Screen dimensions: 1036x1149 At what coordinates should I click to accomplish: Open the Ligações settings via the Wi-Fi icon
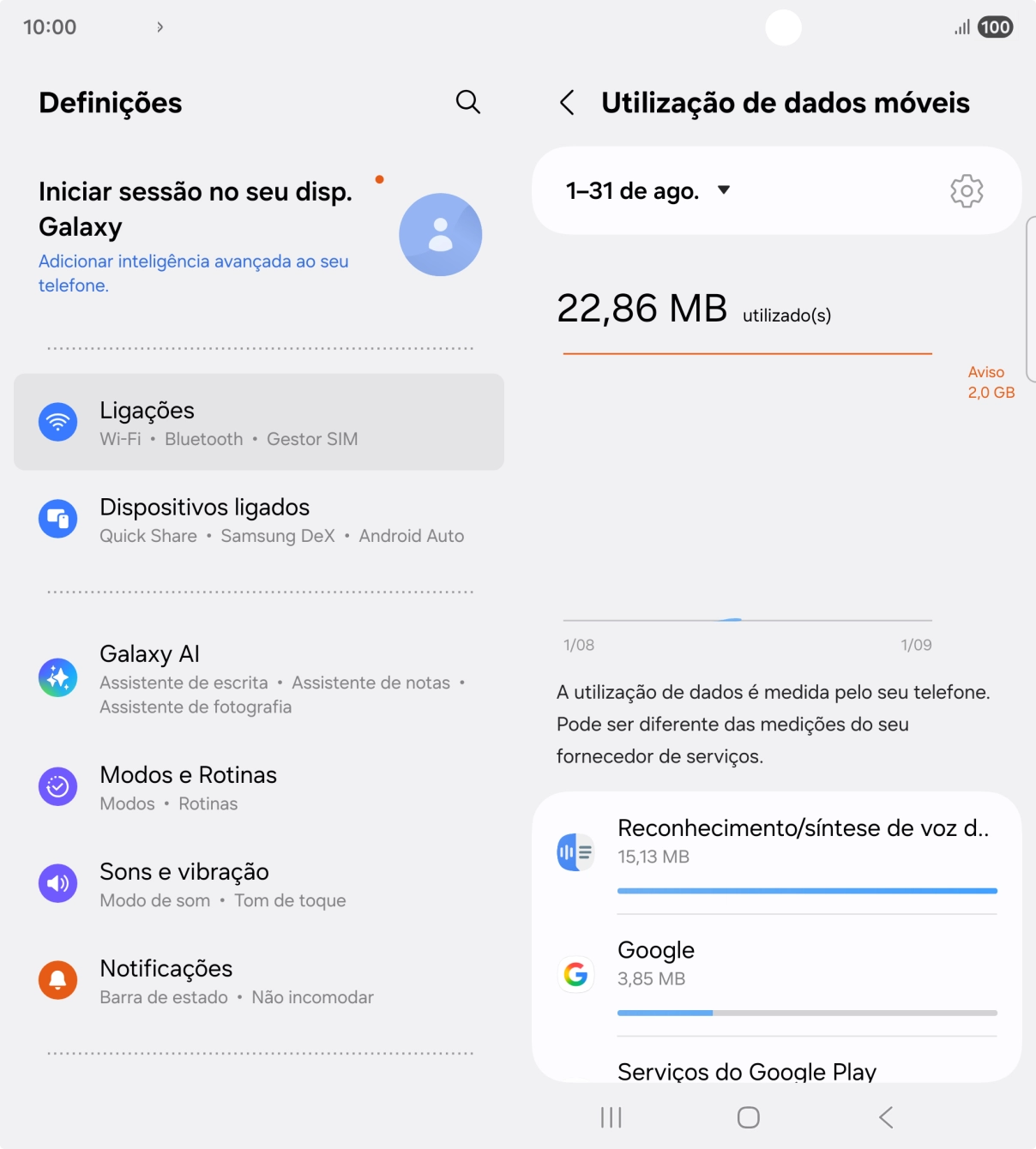click(57, 422)
